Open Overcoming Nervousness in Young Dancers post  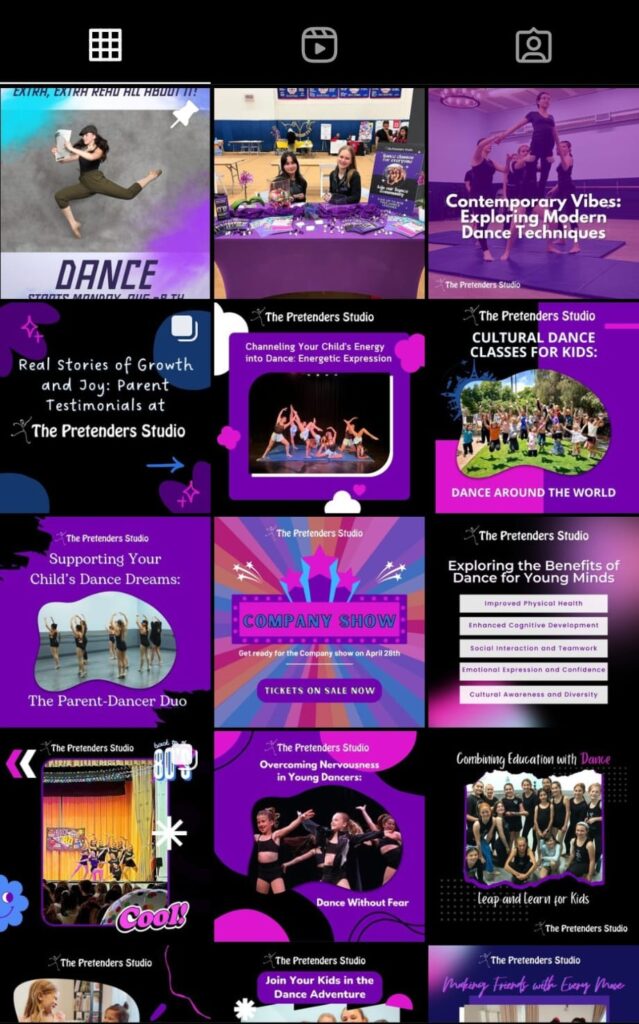click(x=320, y=836)
